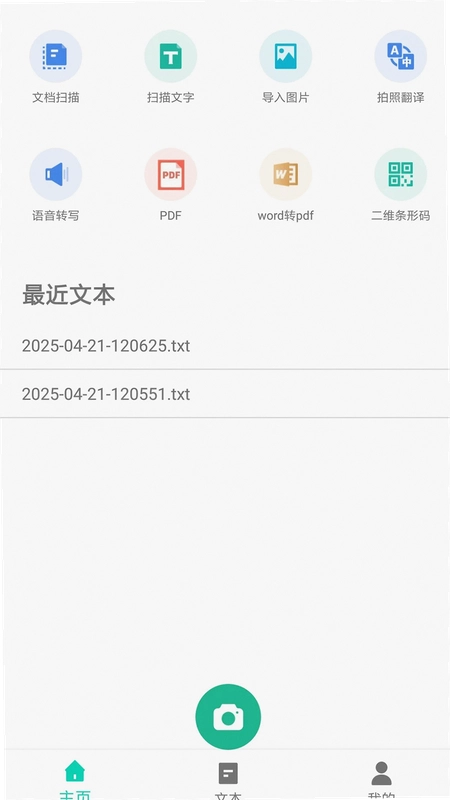Open the PDF tool
The image size is (450, 800).
[x=170, y=185]
